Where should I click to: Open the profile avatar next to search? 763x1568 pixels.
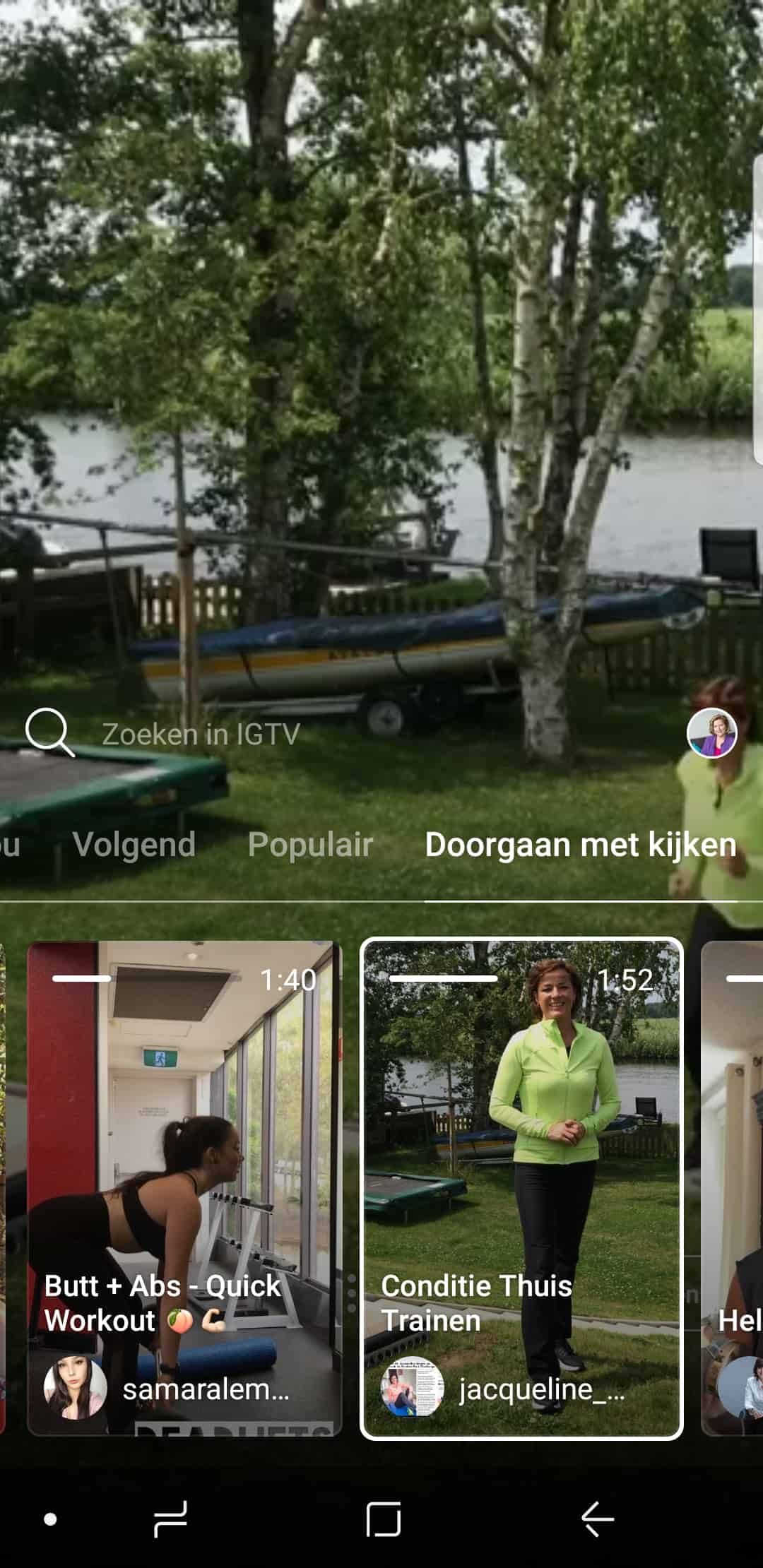coord(711,733)
